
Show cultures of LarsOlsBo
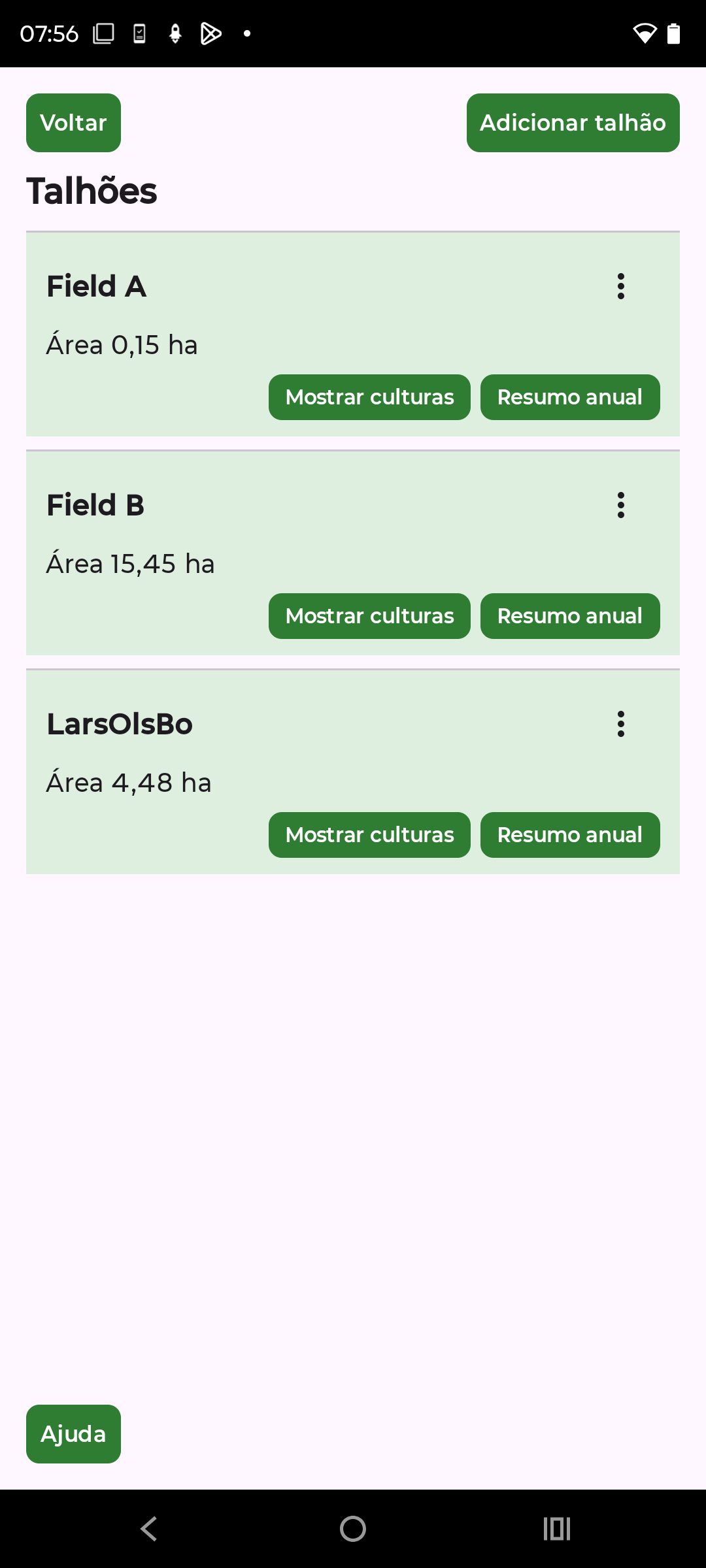coord(369,834)
